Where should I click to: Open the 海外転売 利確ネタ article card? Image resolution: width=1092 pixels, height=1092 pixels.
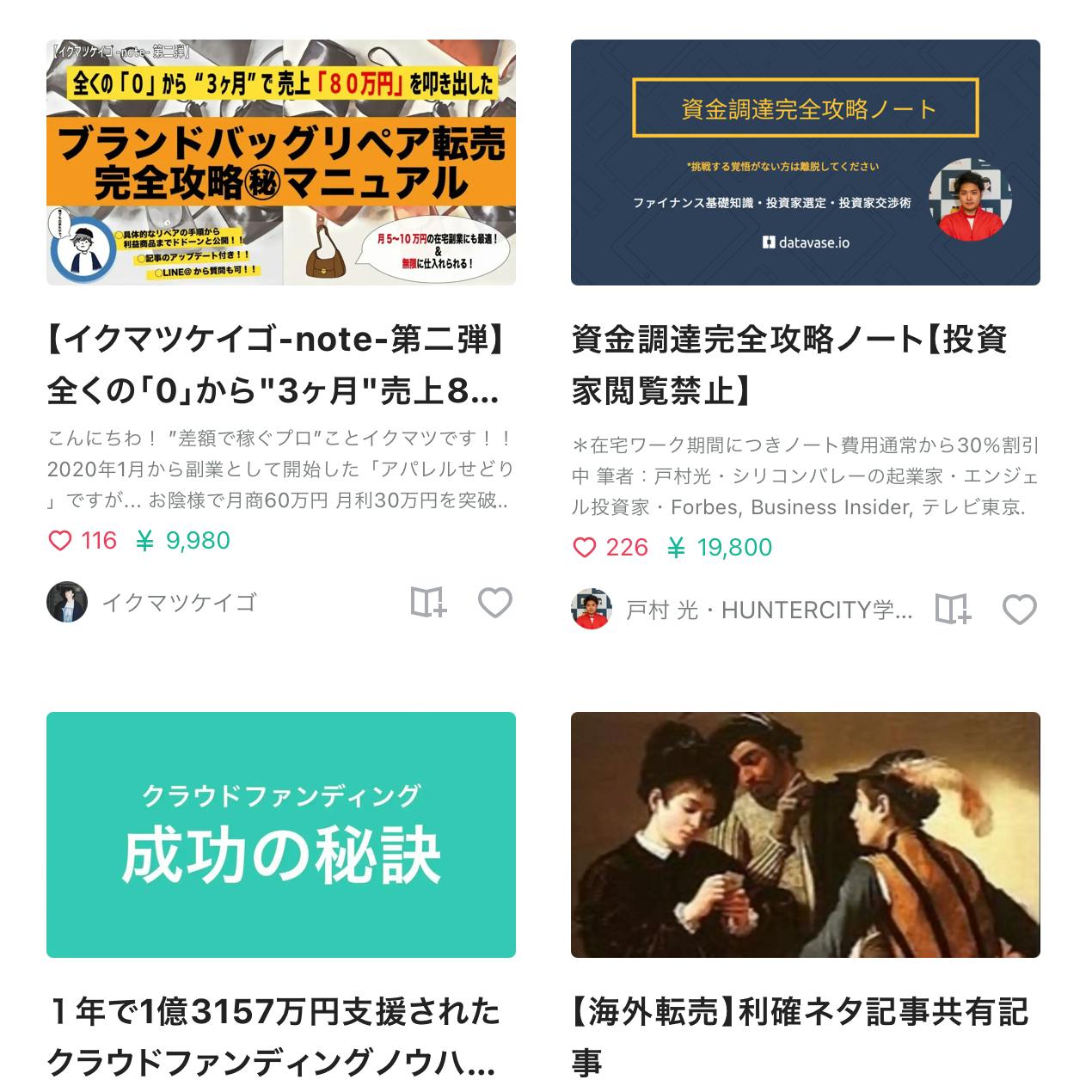[805, 834]
